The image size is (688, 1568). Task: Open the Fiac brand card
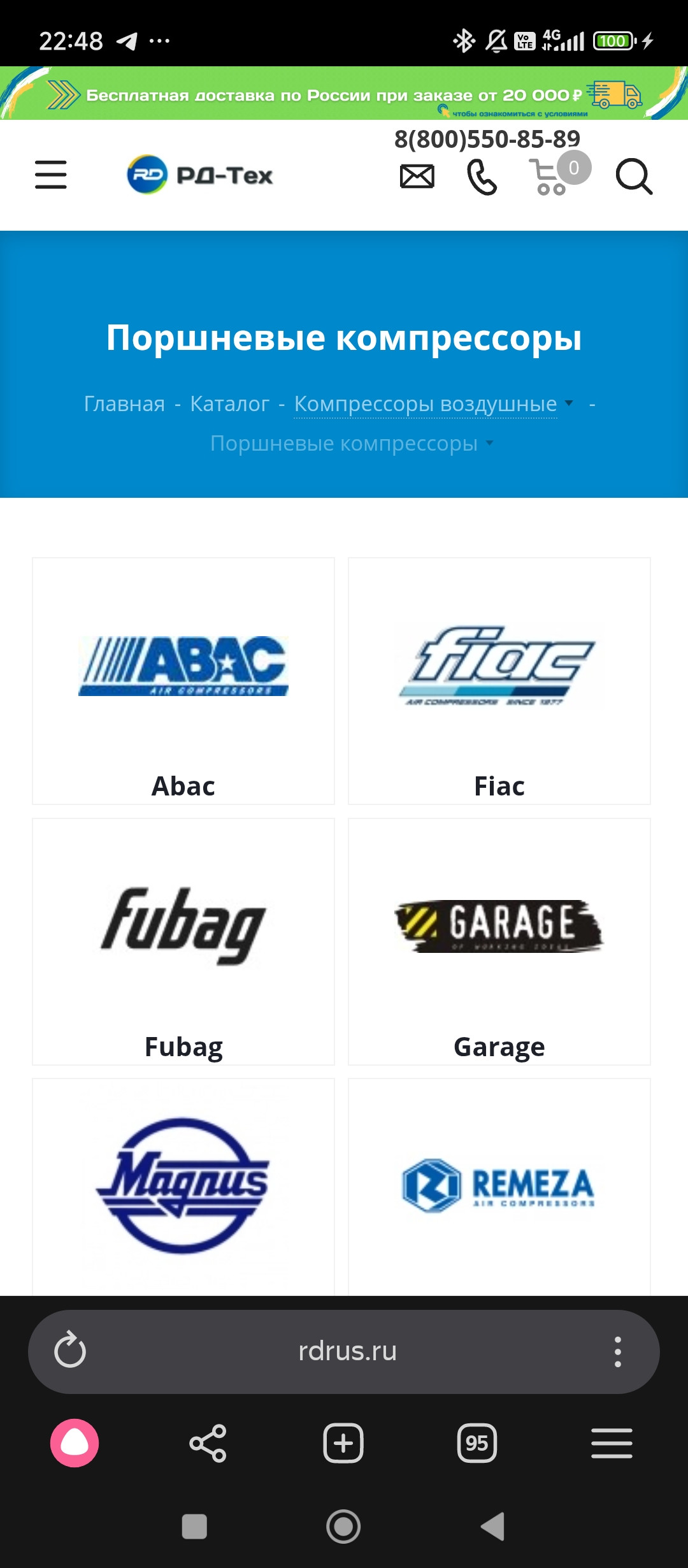point(499,681)
